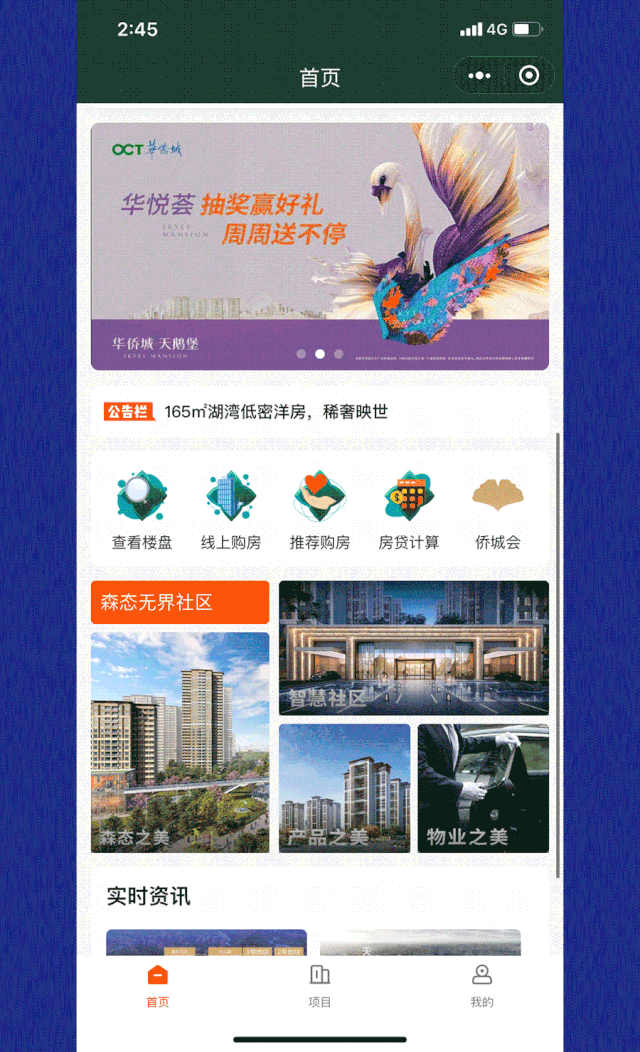View the 产品之美 tile
Image resolution: width=640 pixels, height=1052 pixels.
point(345,788)
